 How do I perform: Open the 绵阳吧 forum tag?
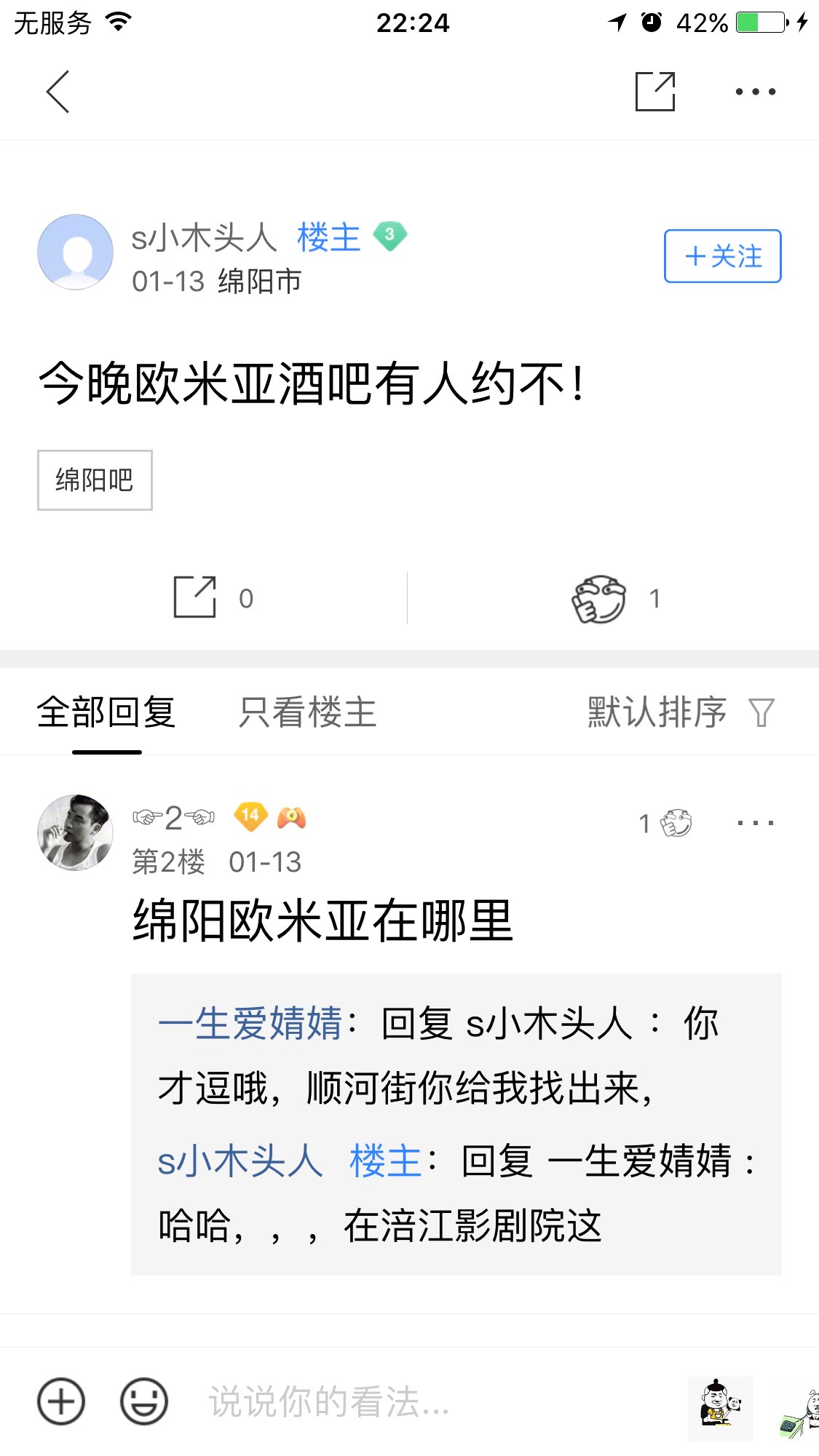95,480
